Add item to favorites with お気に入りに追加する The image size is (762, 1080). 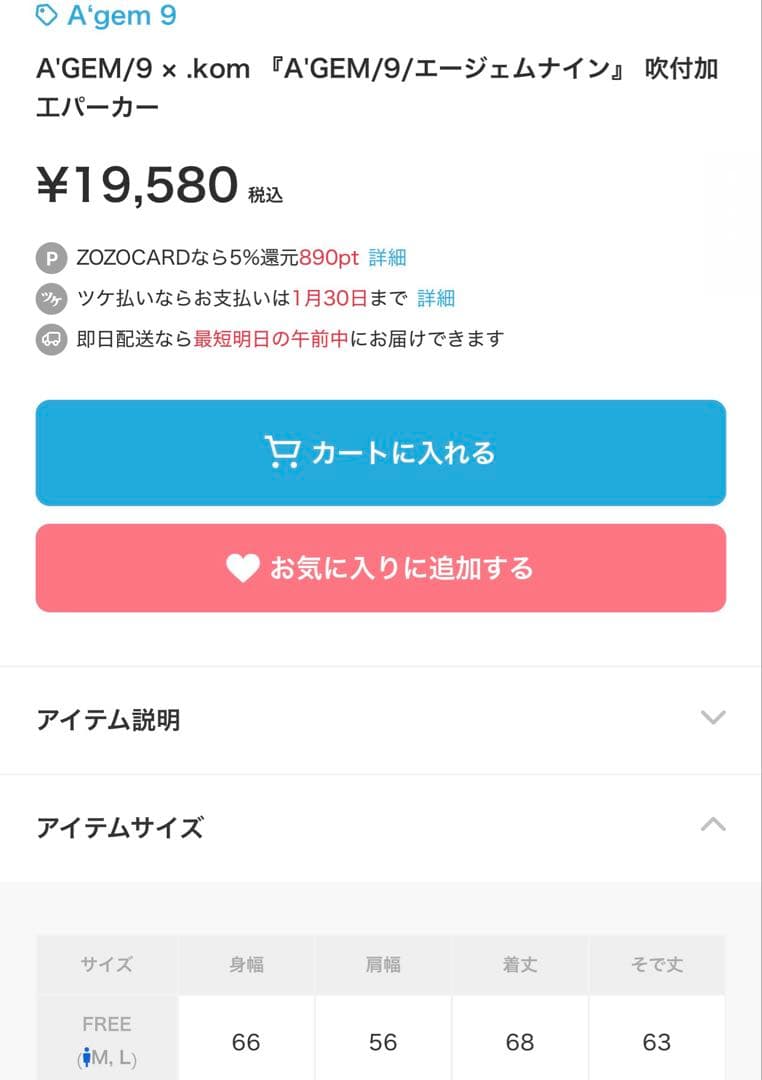[x=381, y=568]
